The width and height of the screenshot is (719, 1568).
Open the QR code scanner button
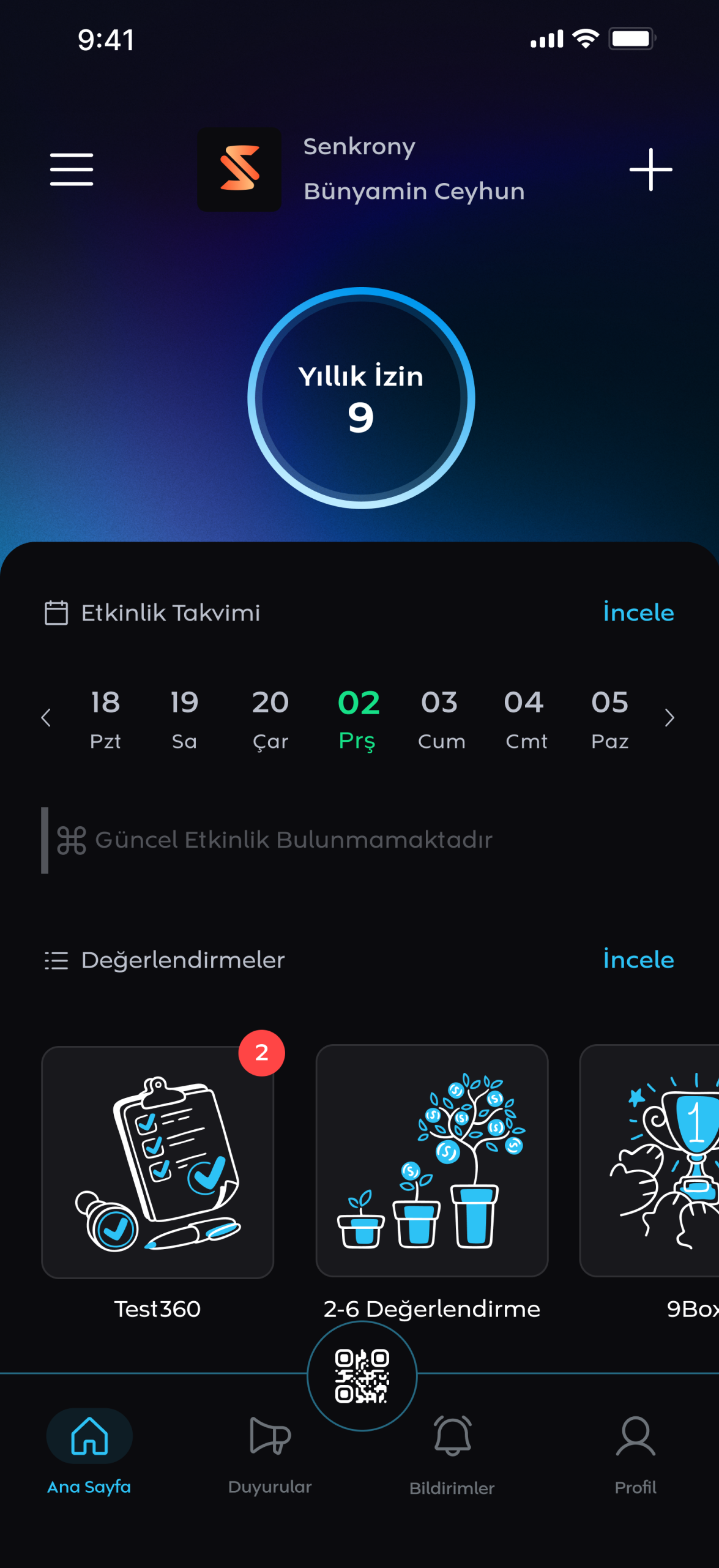[362, 1376]
